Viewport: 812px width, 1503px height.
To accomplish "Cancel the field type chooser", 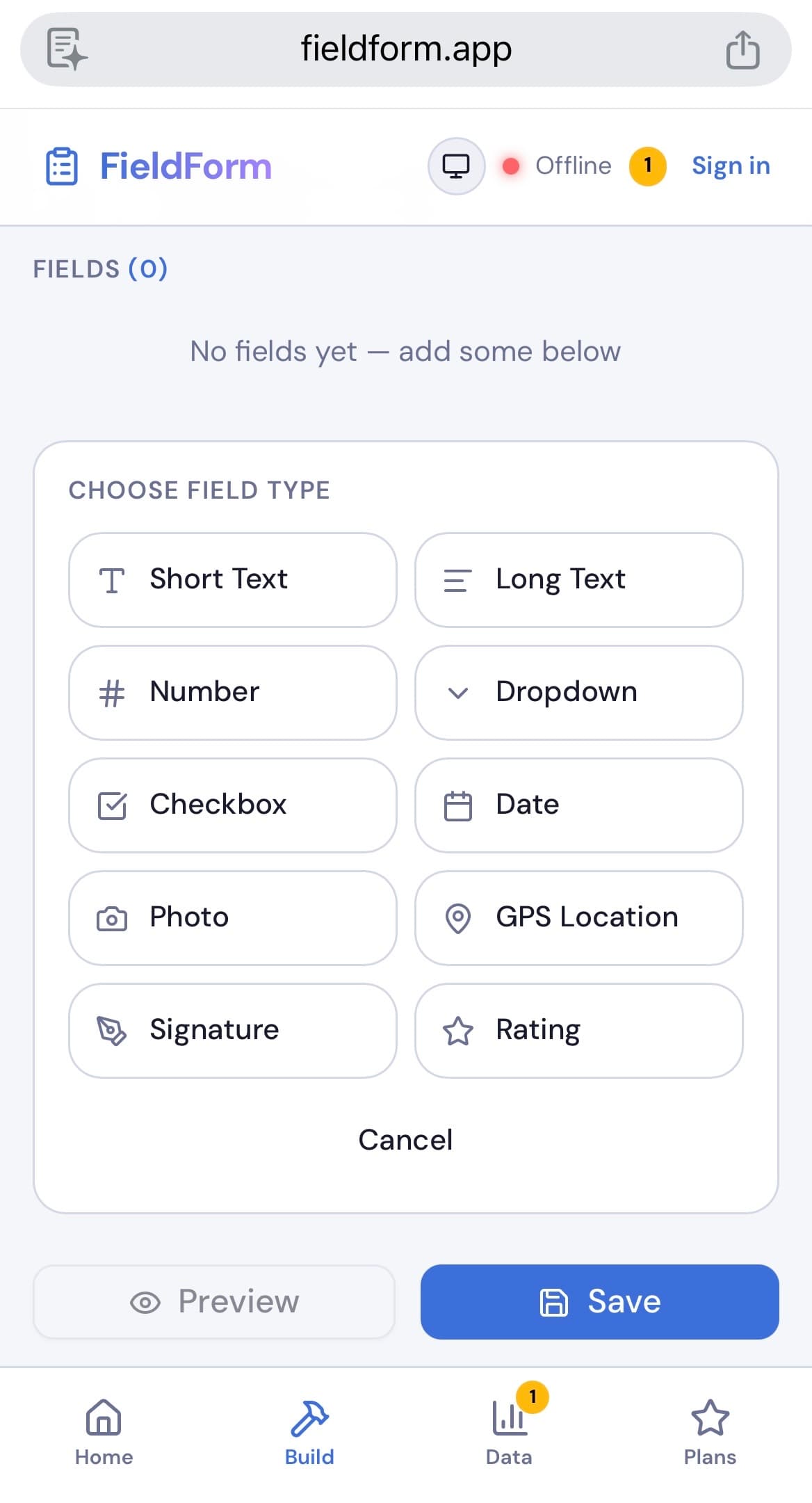I will point(405,1139).
